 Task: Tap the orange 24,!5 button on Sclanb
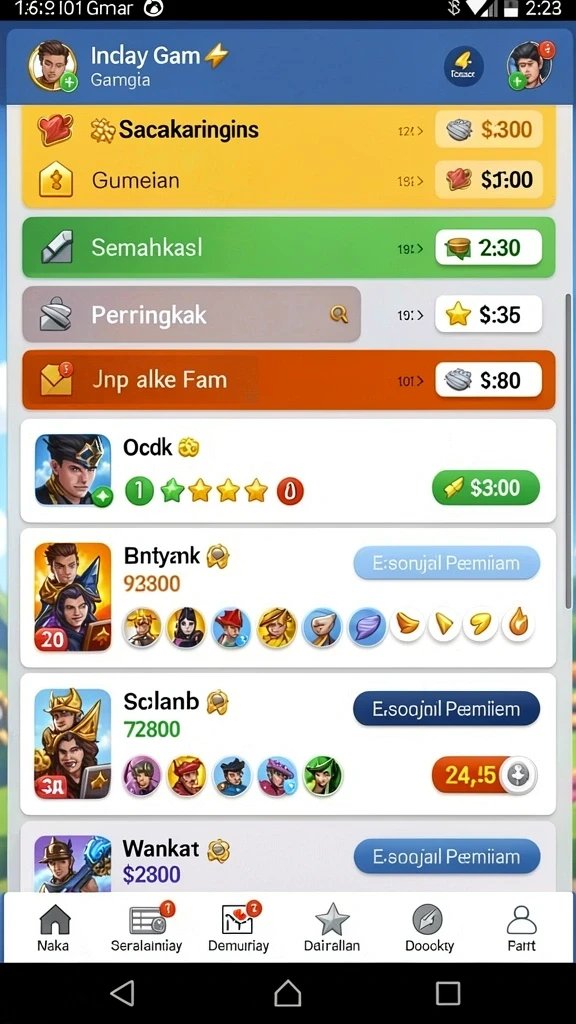tap(485, 775)
